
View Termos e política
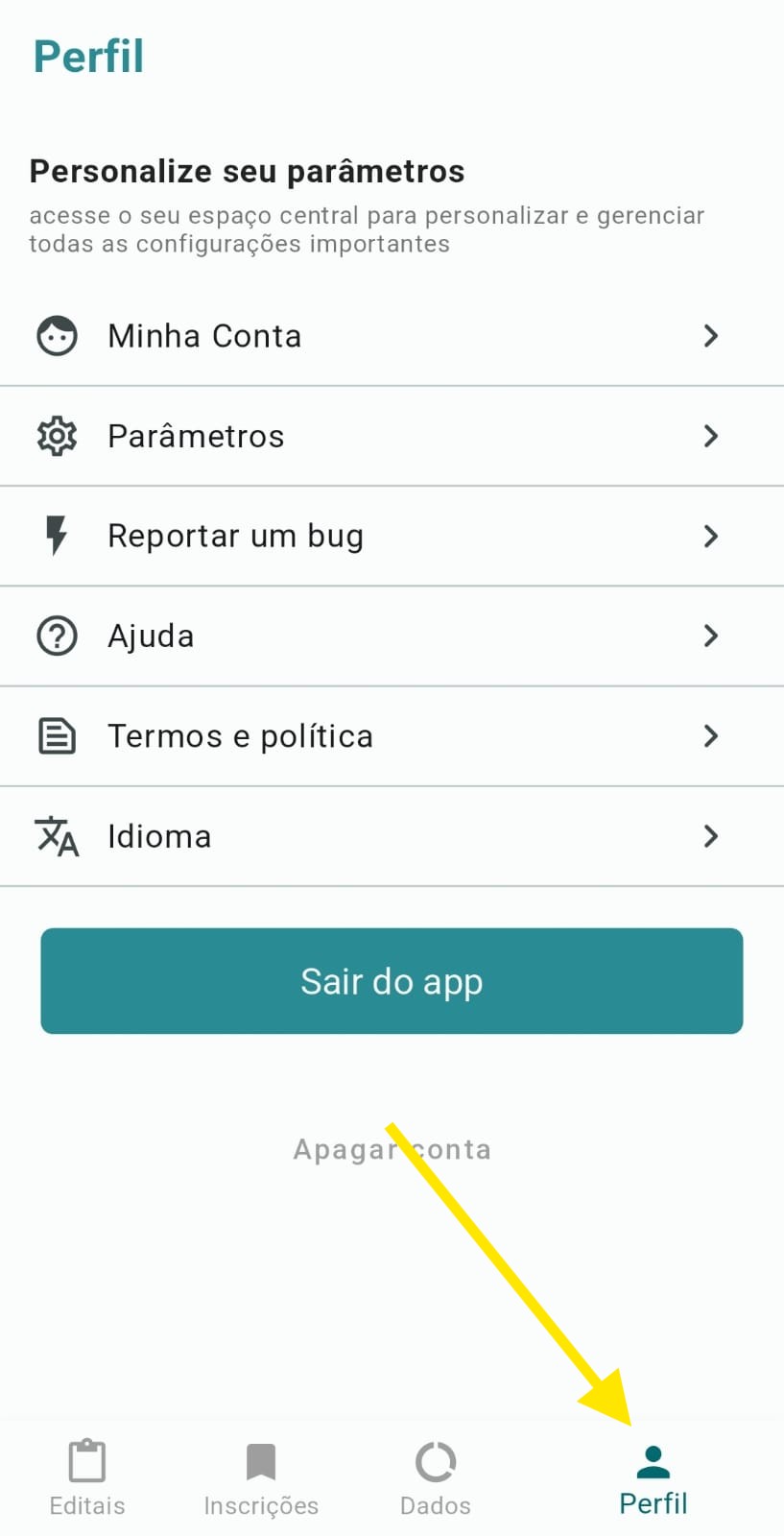click(392, 736)
